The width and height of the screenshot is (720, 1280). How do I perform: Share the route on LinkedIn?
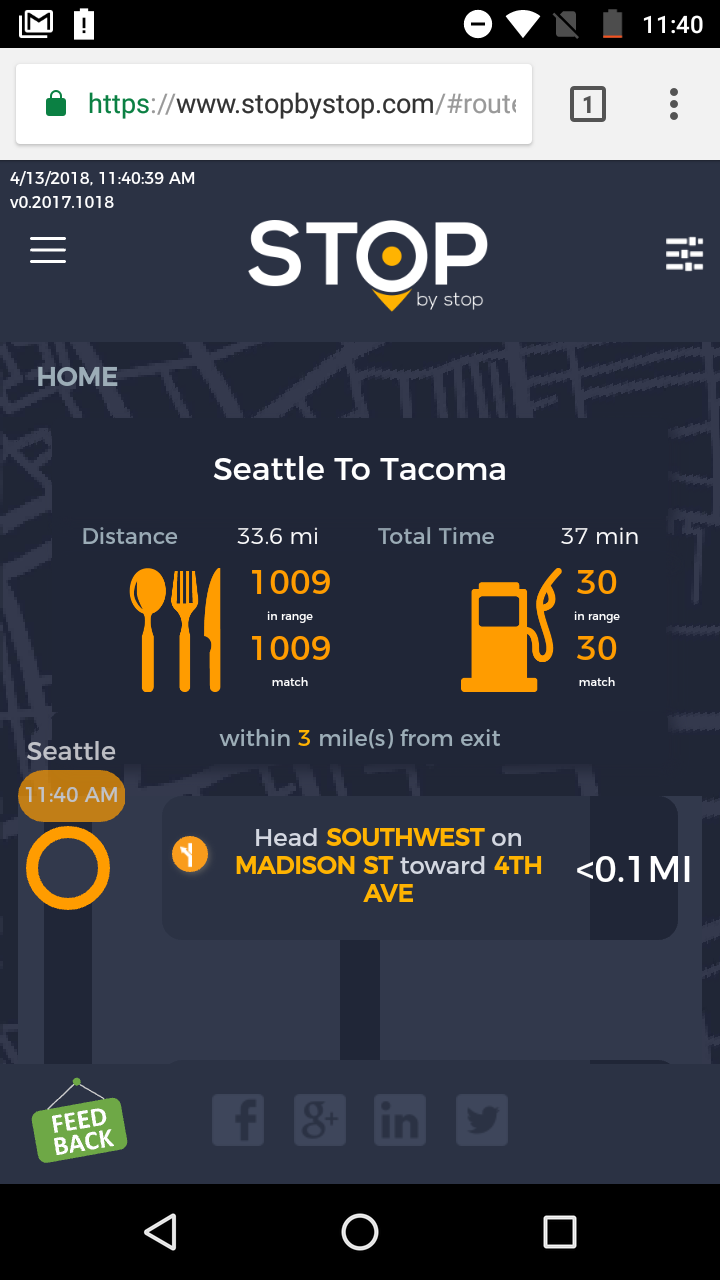(x=400, y=1120)
